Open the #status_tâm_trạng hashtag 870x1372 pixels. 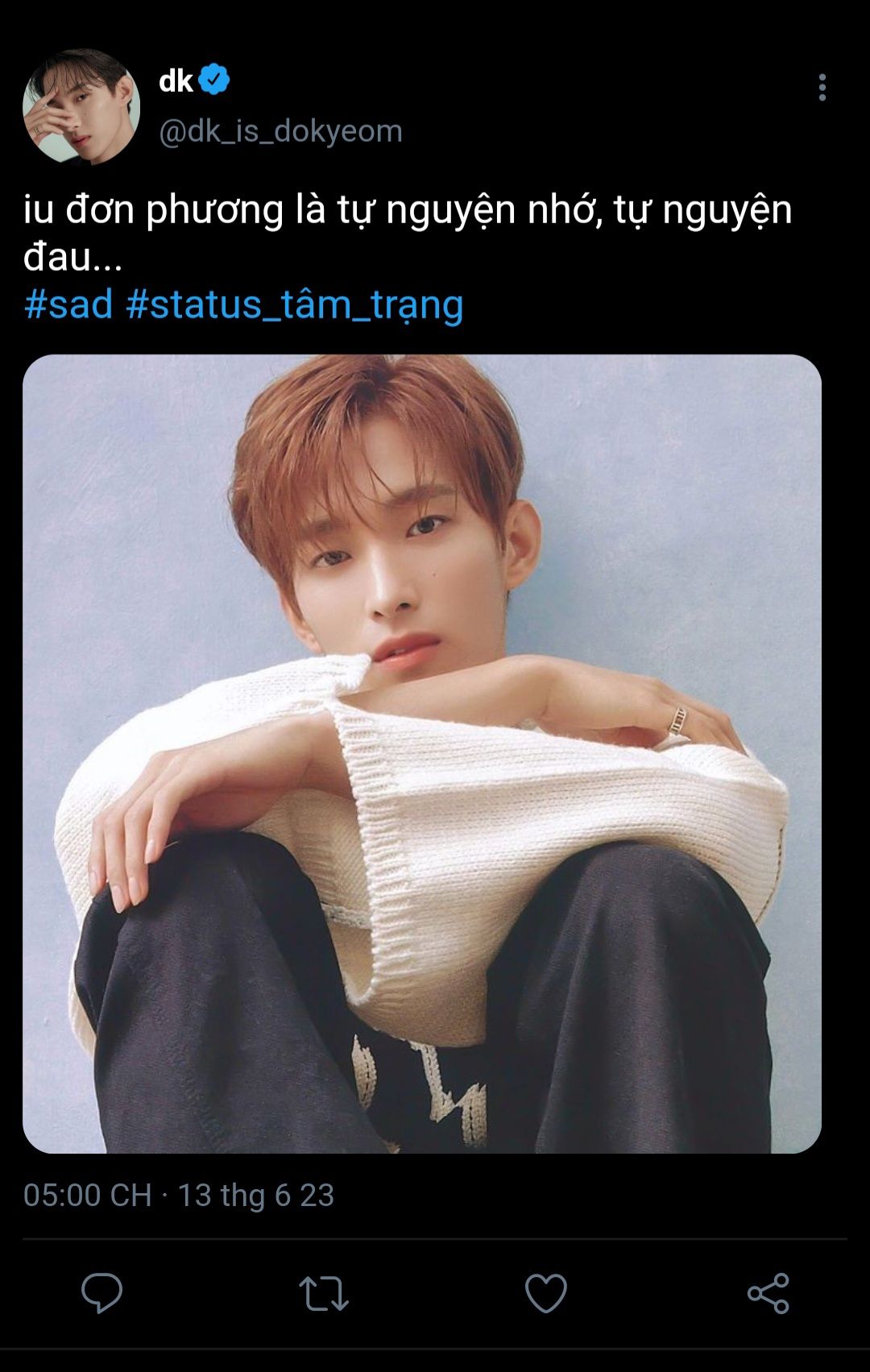(x=294, y=305)
